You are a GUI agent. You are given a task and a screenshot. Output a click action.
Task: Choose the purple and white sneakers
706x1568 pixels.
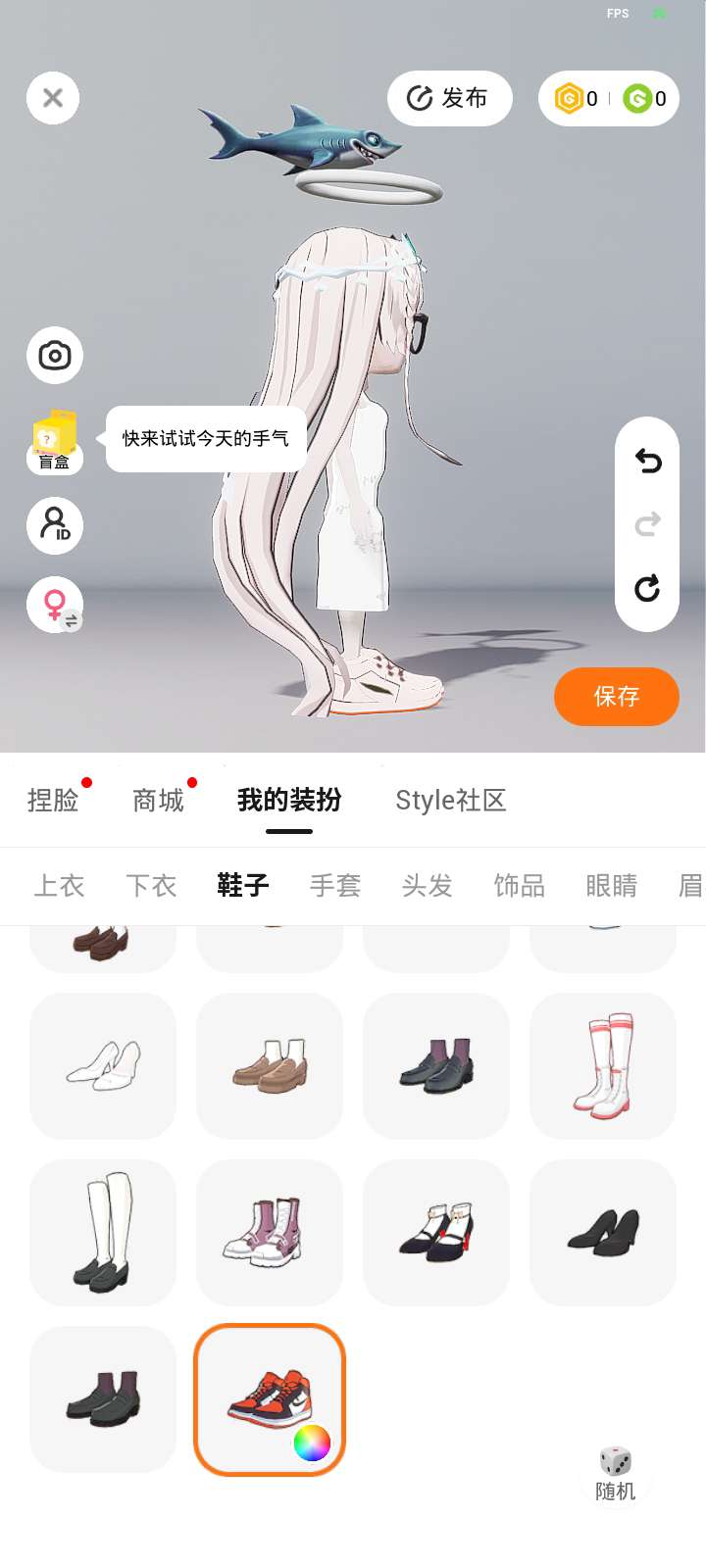[x=270, y=1232]
